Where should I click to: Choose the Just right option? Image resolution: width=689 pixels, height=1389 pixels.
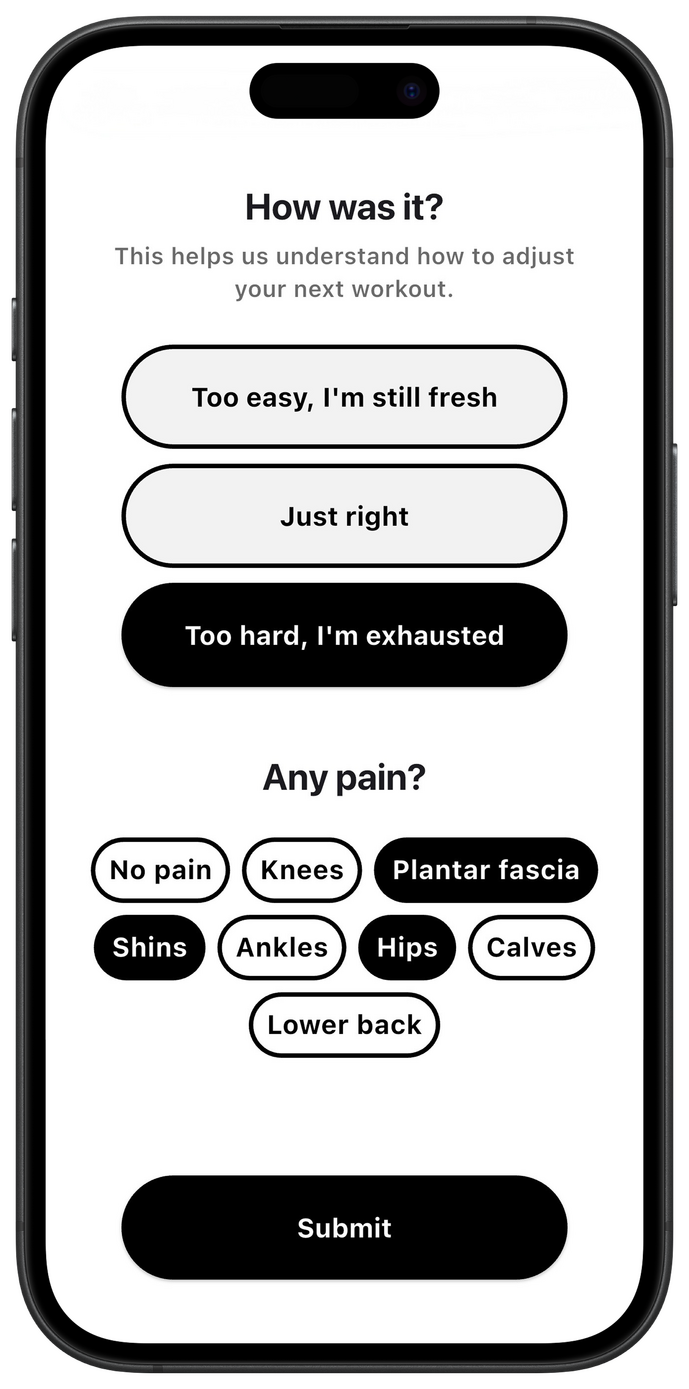tap(344, 516)
